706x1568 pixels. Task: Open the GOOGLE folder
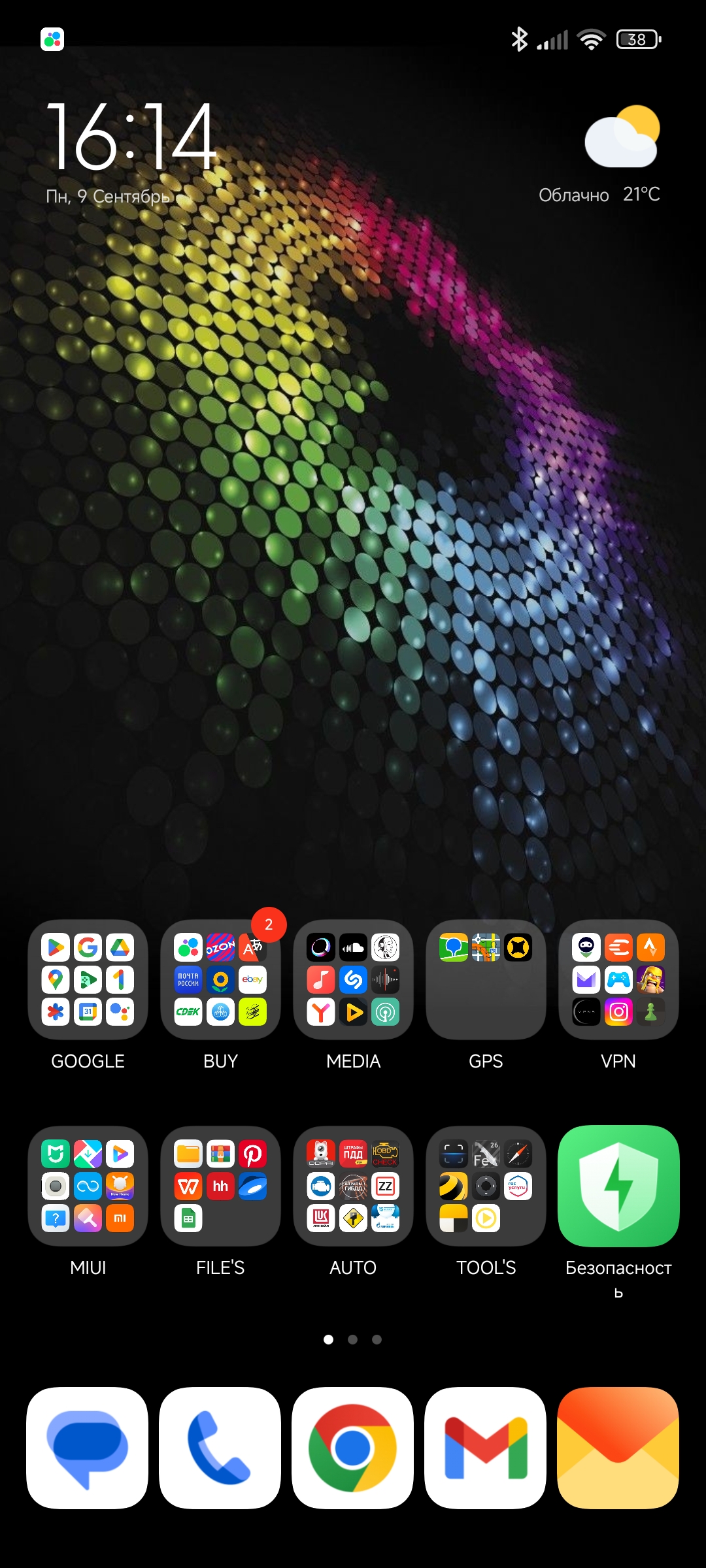point(88,979)
